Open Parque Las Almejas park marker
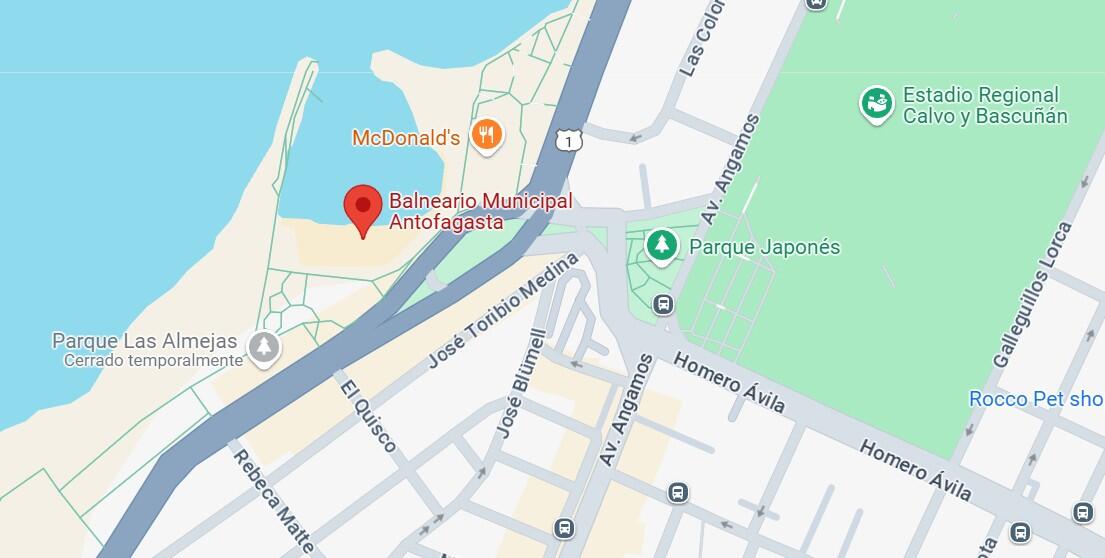Screen dimensions: 1105x558 [x=264, y=348]
